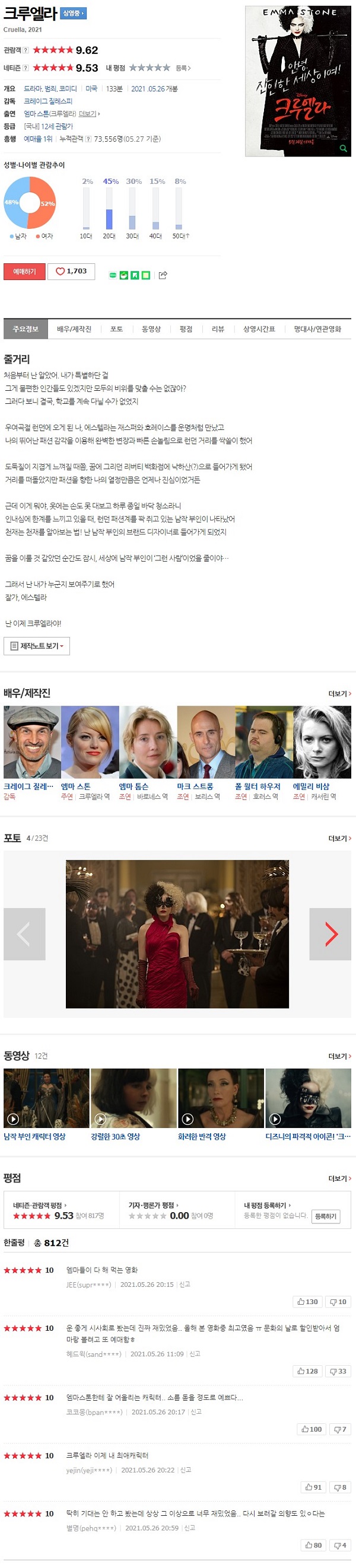Expand 제작노트 보기
The image size is (356, 1568).
coord(37,646)
